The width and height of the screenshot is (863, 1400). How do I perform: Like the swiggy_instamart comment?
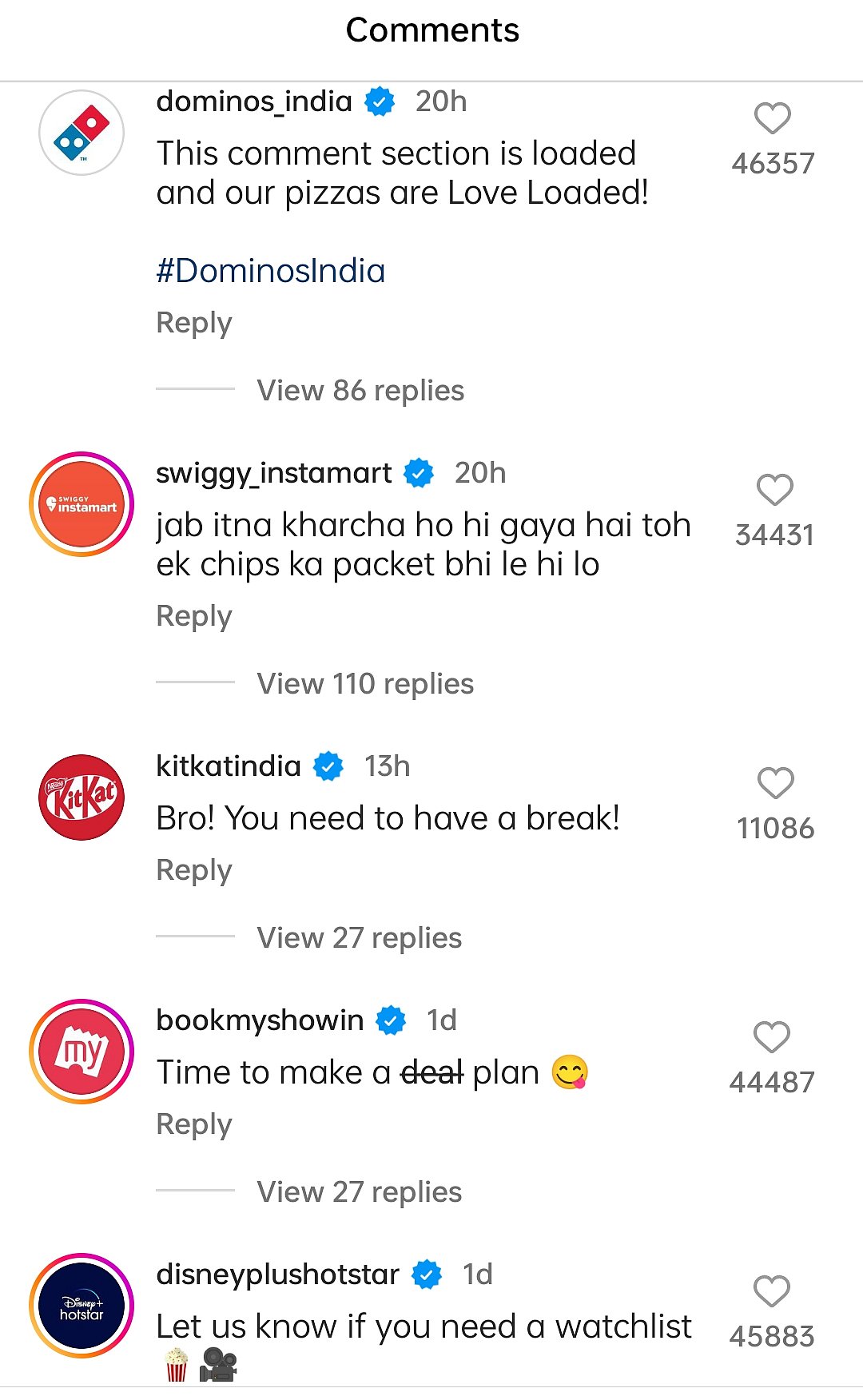(774, 490)
